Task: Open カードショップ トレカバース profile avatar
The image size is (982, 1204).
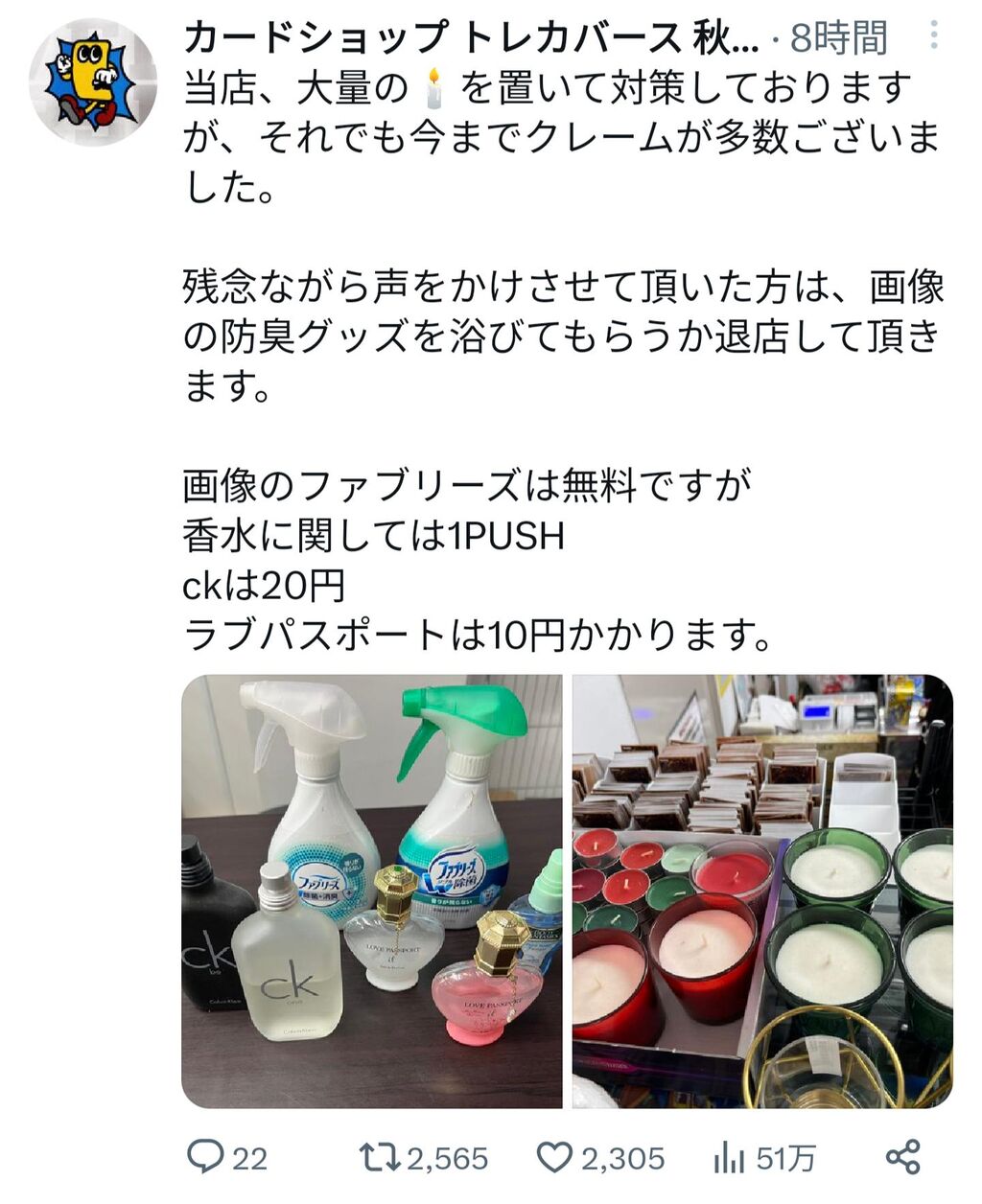Action: pyautogui.click(x=93, y=82)
